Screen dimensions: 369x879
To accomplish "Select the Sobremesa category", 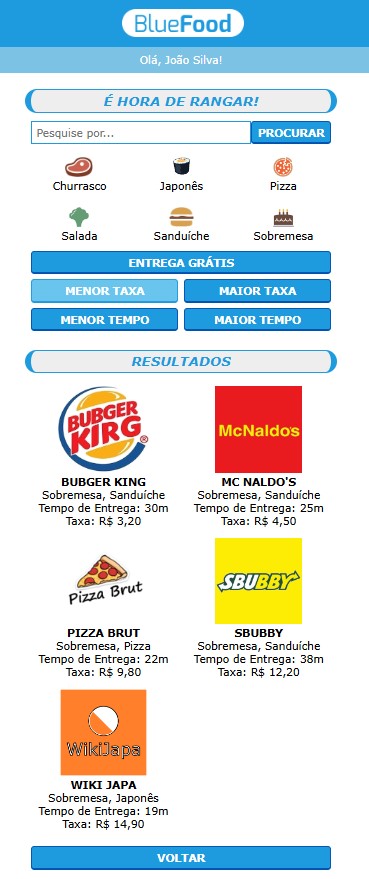I will click(x=283, y=224).
